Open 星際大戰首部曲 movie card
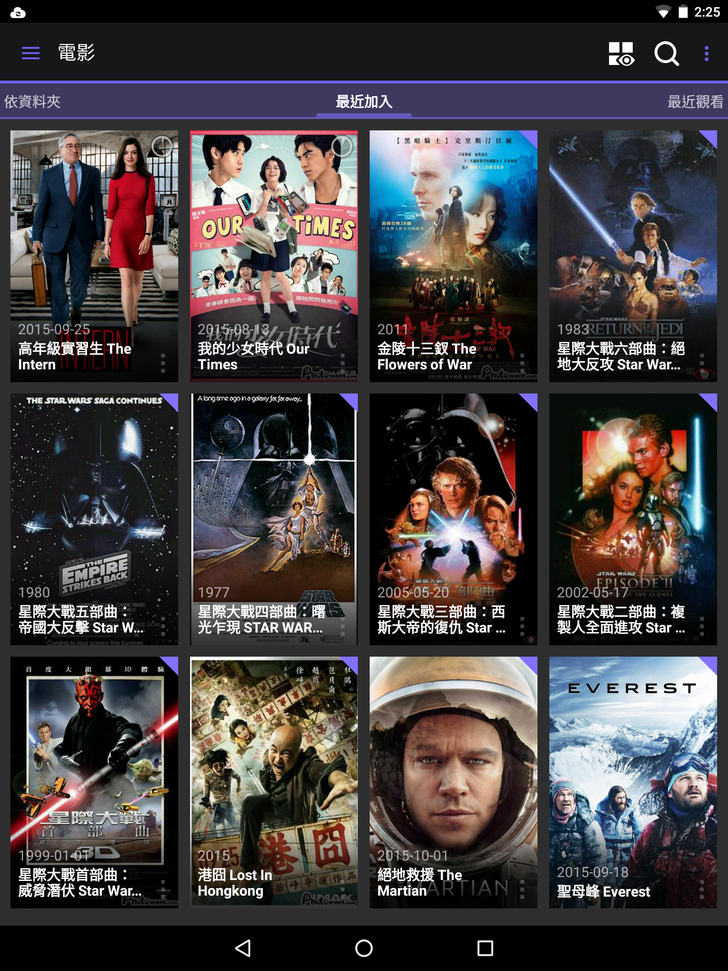Screen dimensions: 728x971 click(x=94, y=782)
